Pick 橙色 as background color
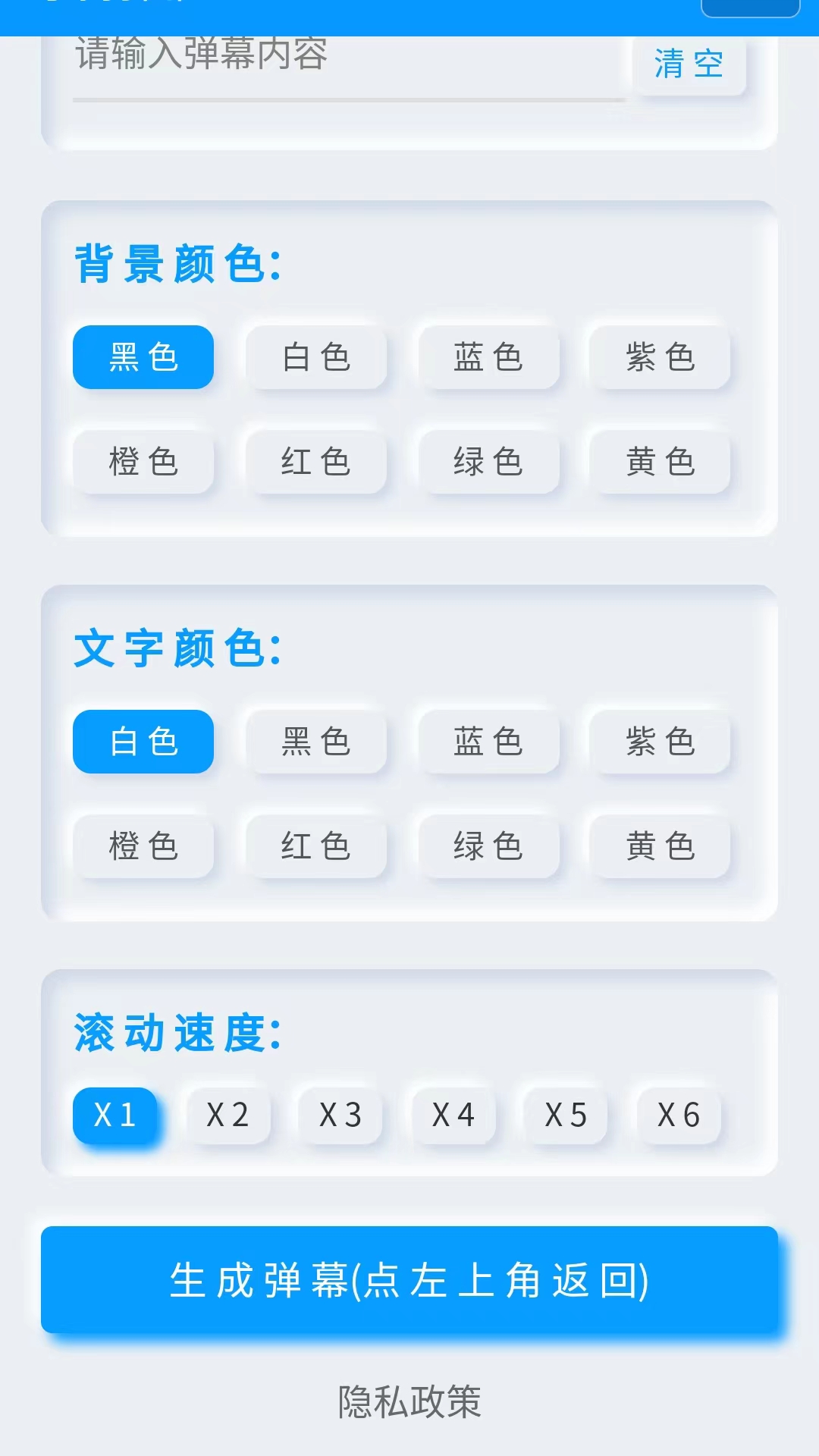This screenshot has width=819, height=1456. [x=143, y=463]
